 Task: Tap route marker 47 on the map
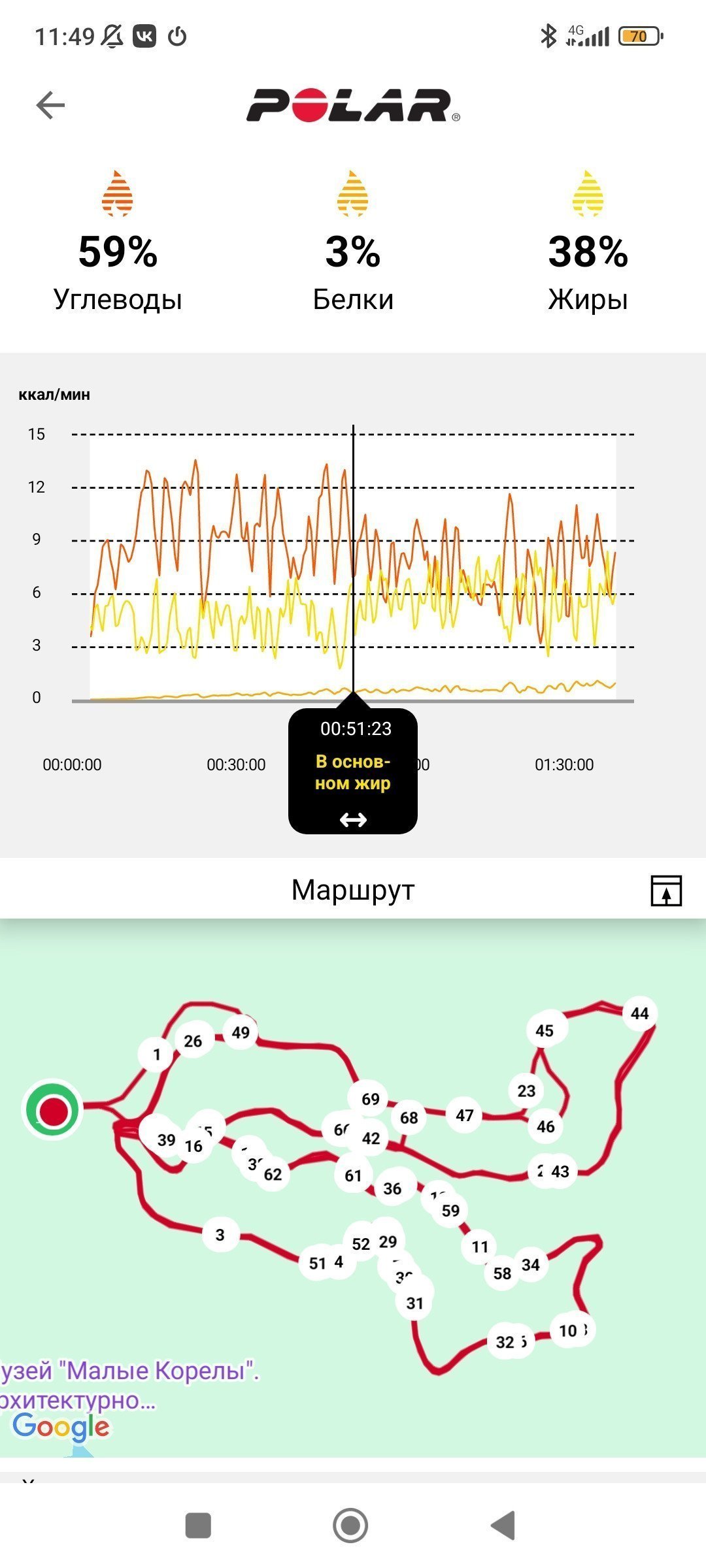tap(464, 1115)
